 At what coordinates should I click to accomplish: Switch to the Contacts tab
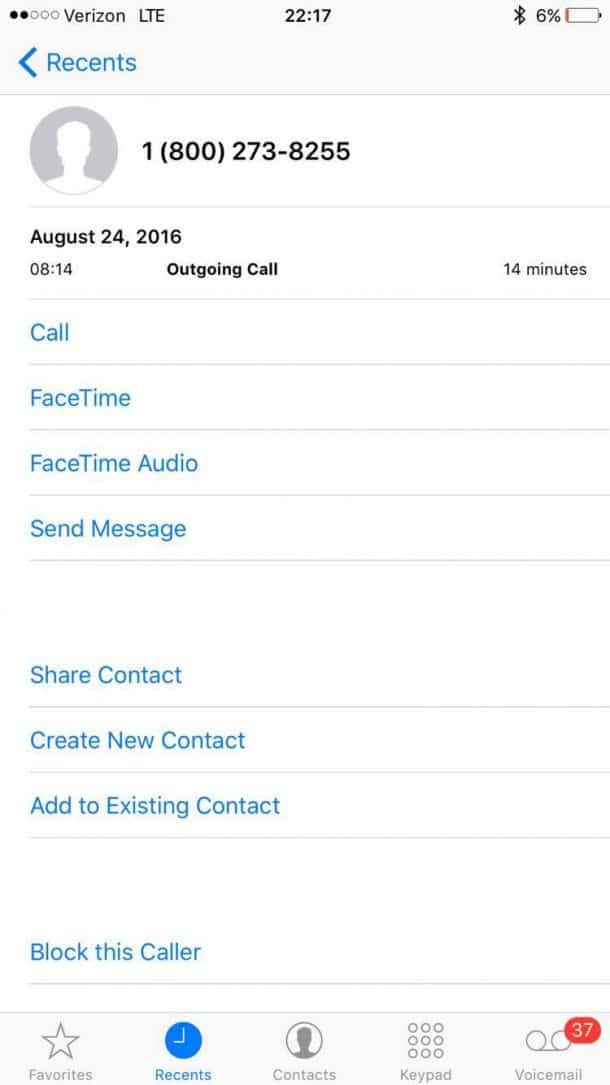click(304, 1052)
